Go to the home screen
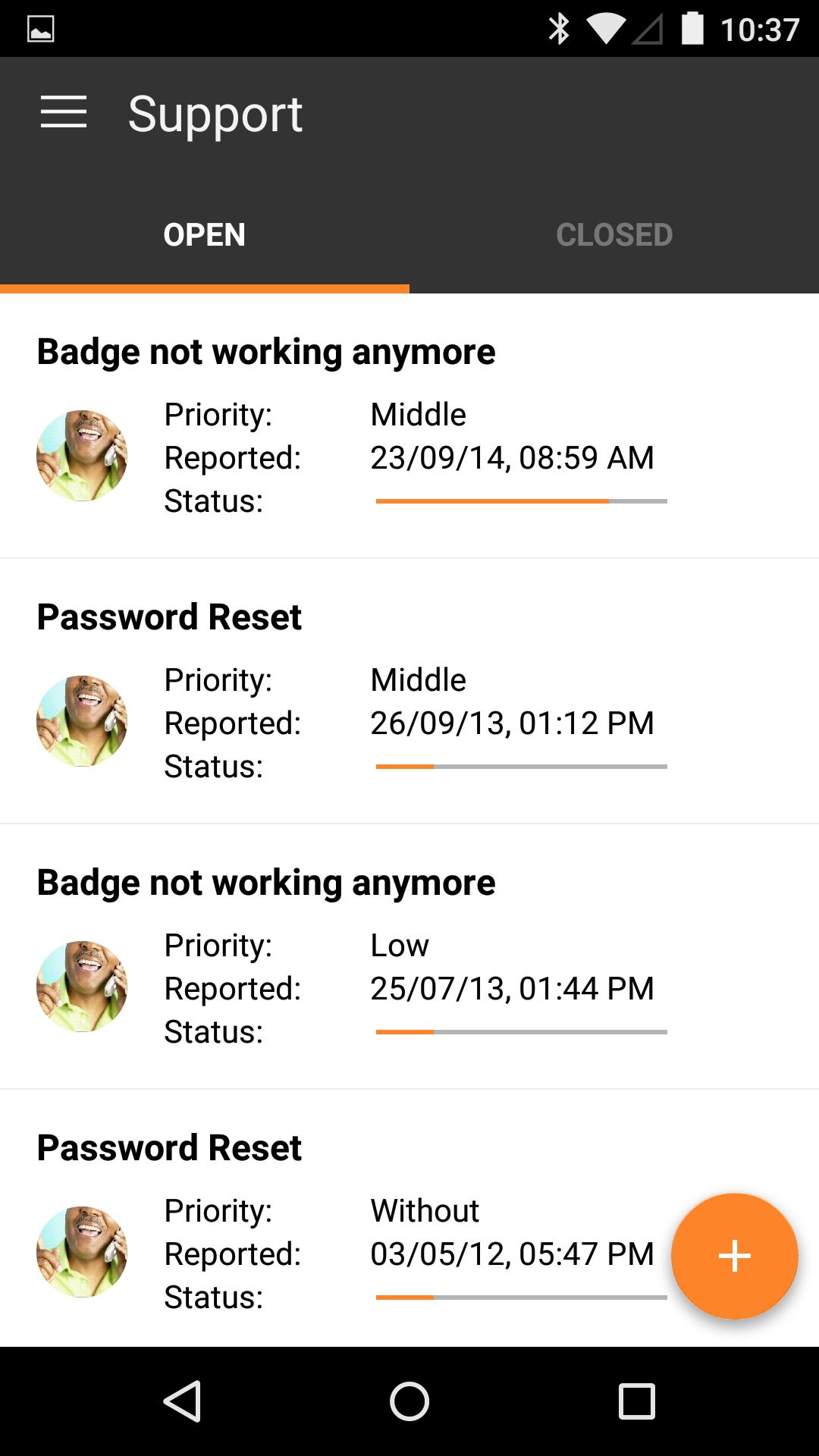The width and height of the screenshot is (819, 1456). tap(409, 1400)
